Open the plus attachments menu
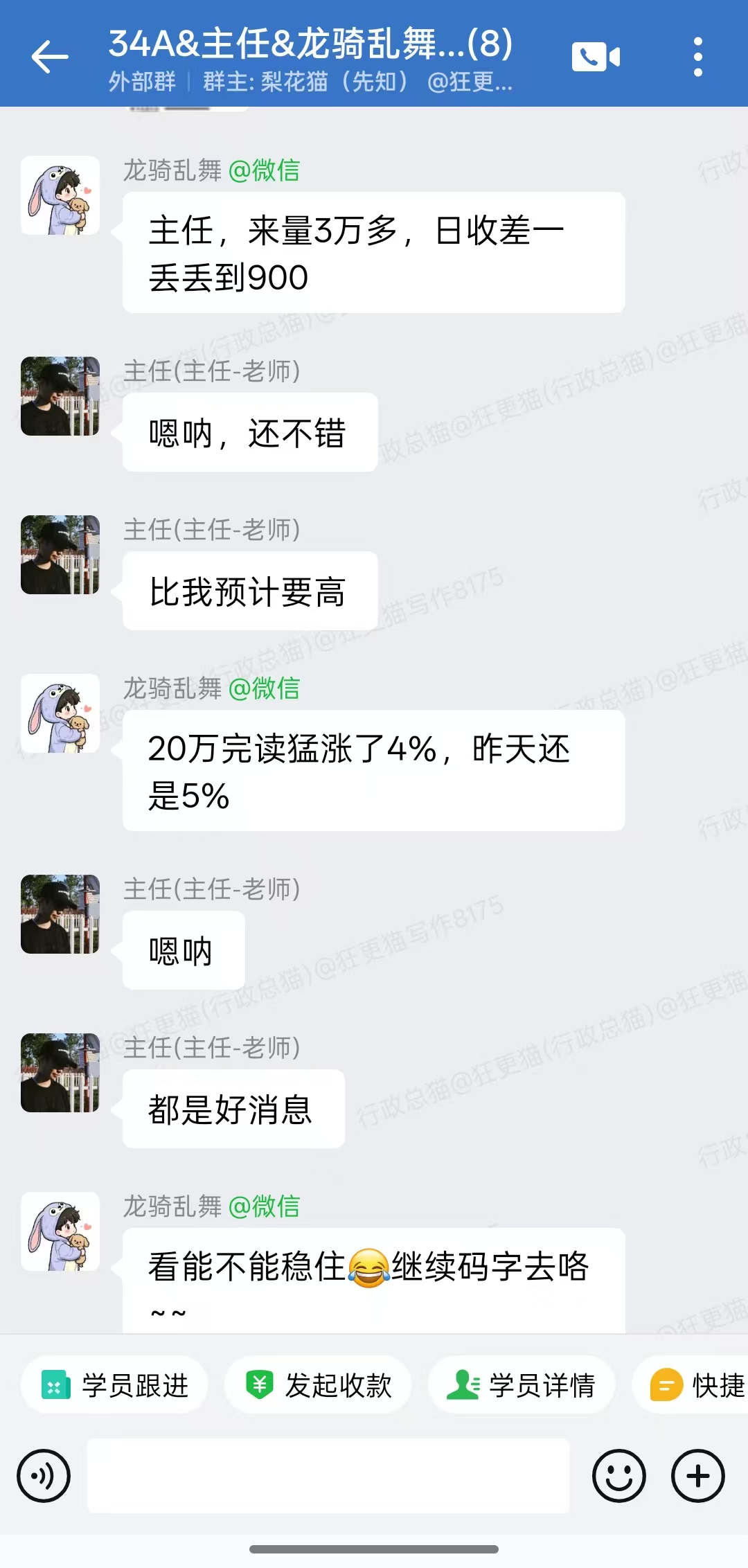748x1568 pixels. coord(697,1476)
